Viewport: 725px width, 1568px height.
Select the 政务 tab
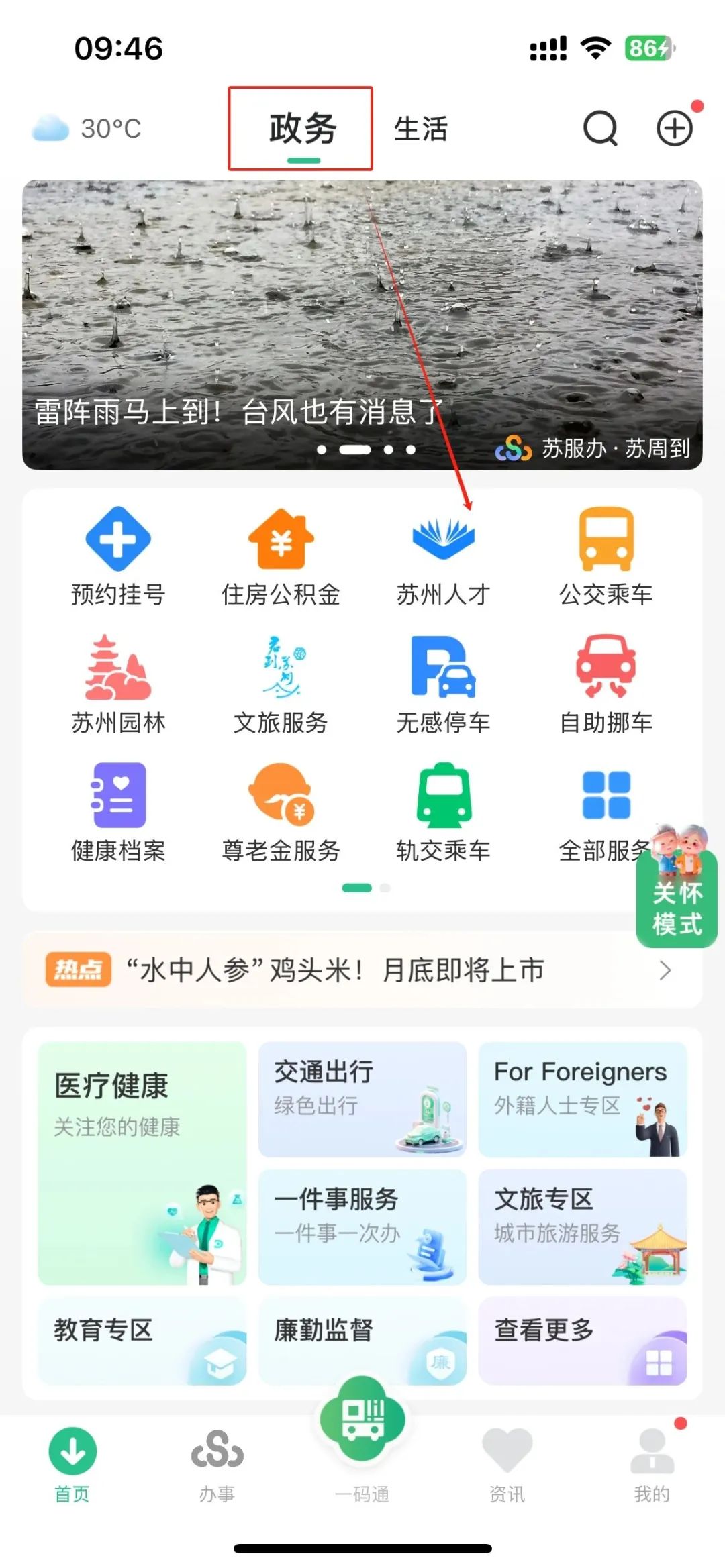302,129
